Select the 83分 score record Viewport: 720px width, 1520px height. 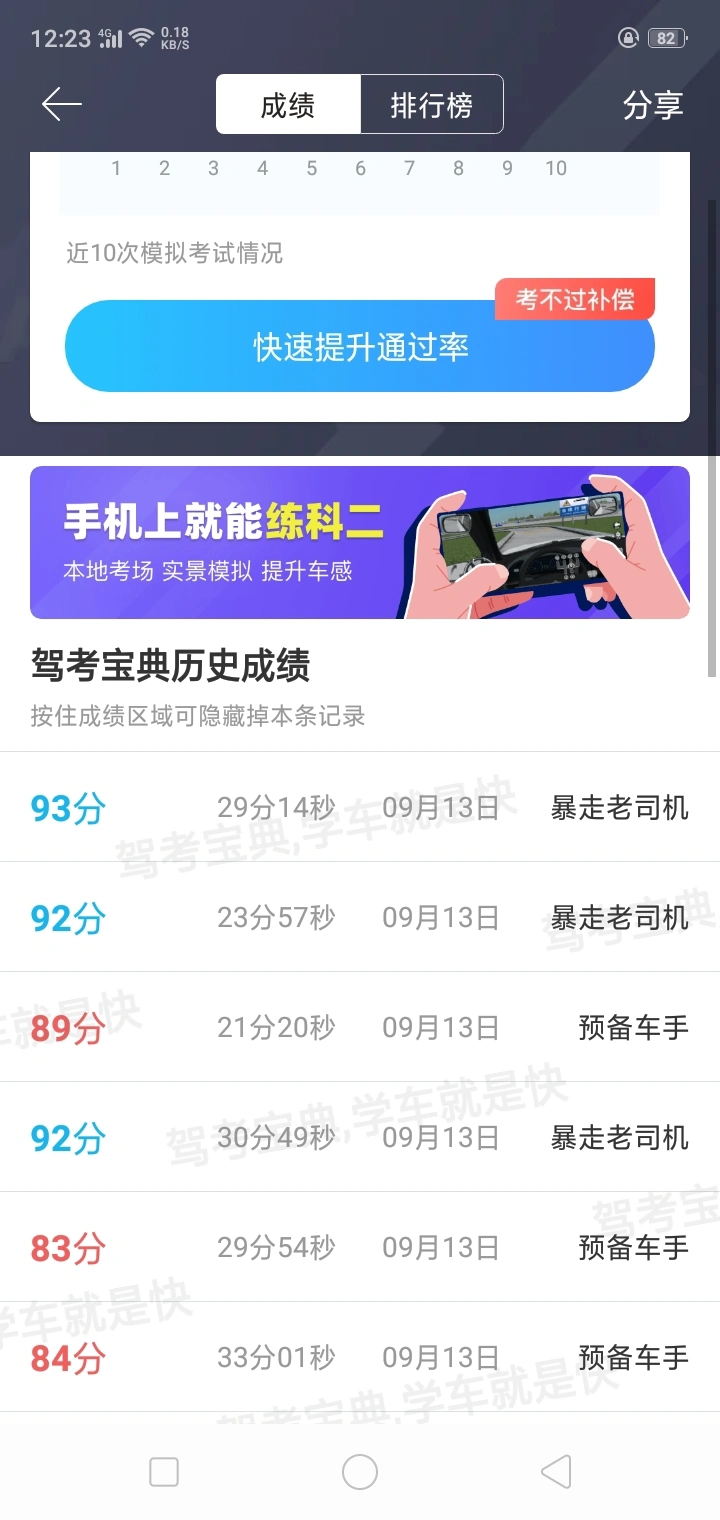click(x=360, y=1247)
